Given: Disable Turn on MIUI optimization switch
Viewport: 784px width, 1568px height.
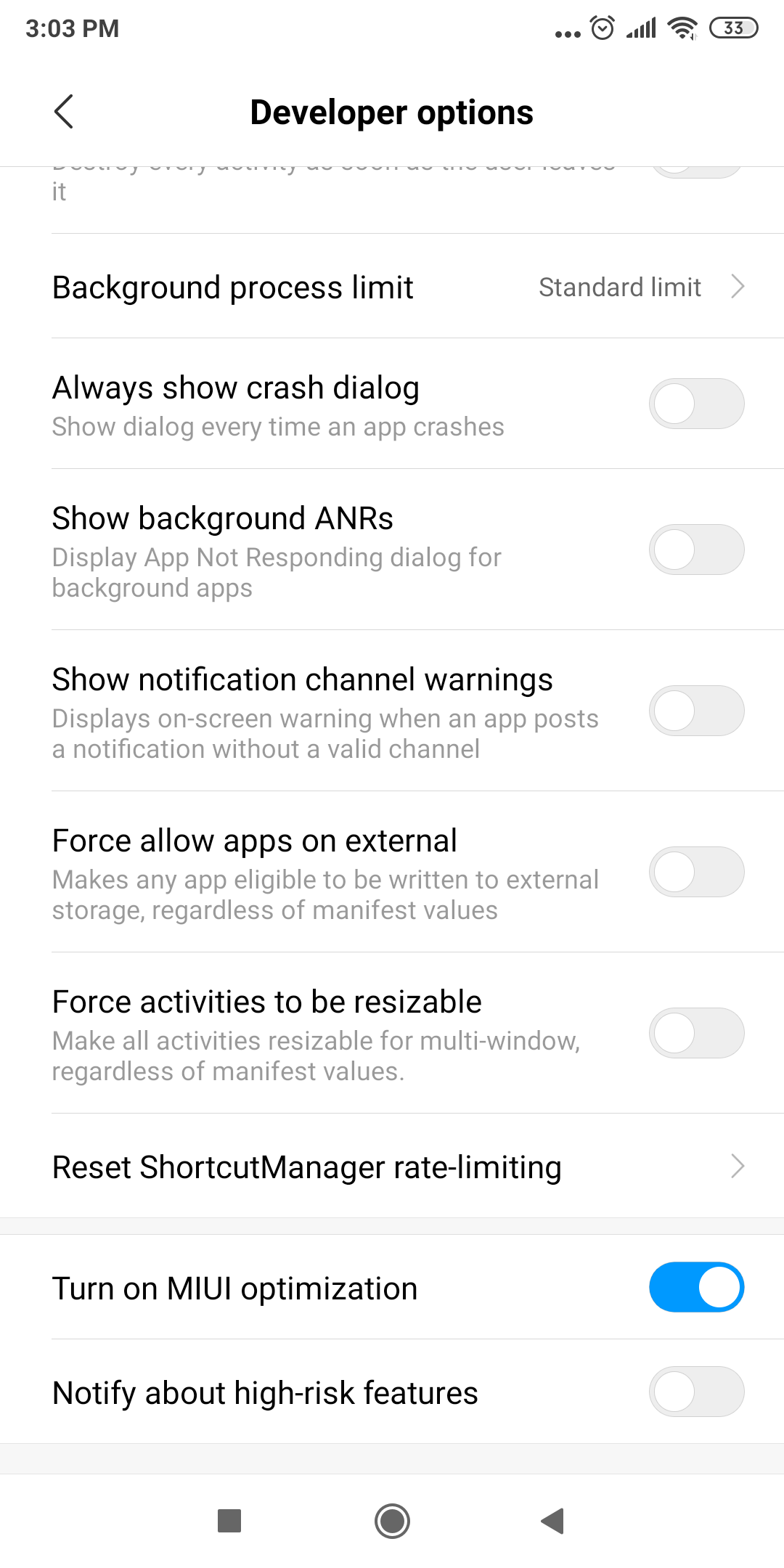Looking at the screenshot, I should [696, 1288].
